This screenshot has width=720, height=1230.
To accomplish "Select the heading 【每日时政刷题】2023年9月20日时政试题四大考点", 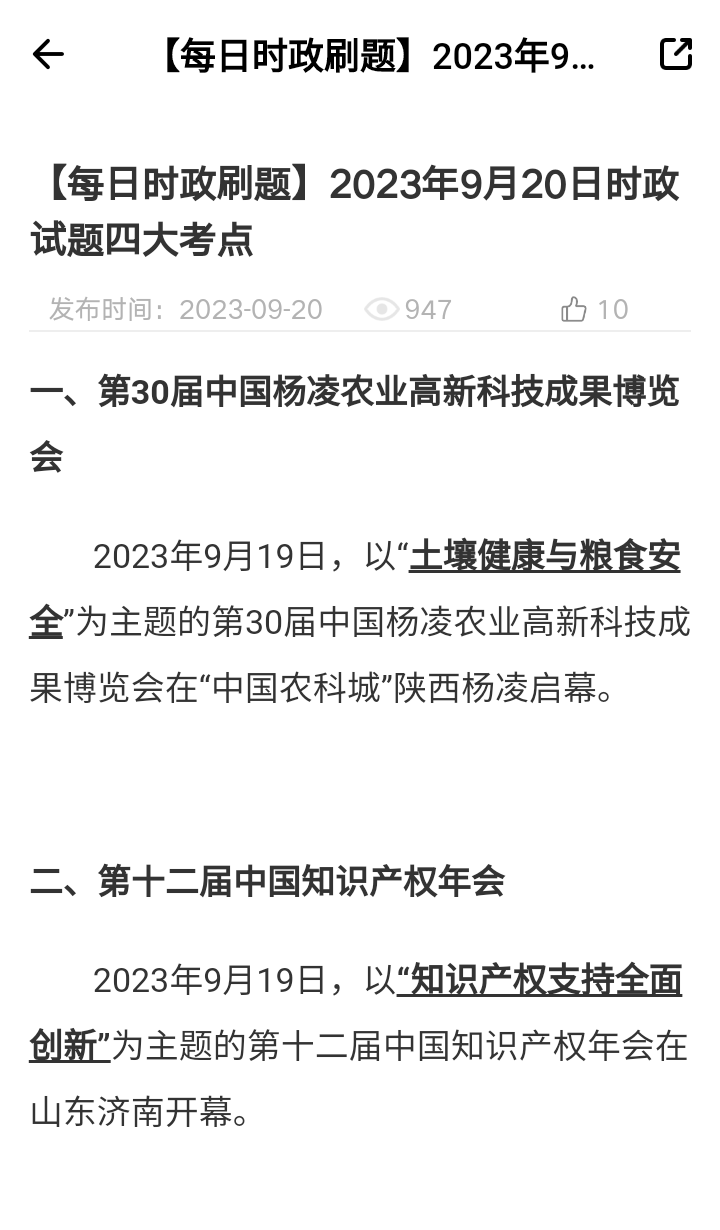I will 360,210.
